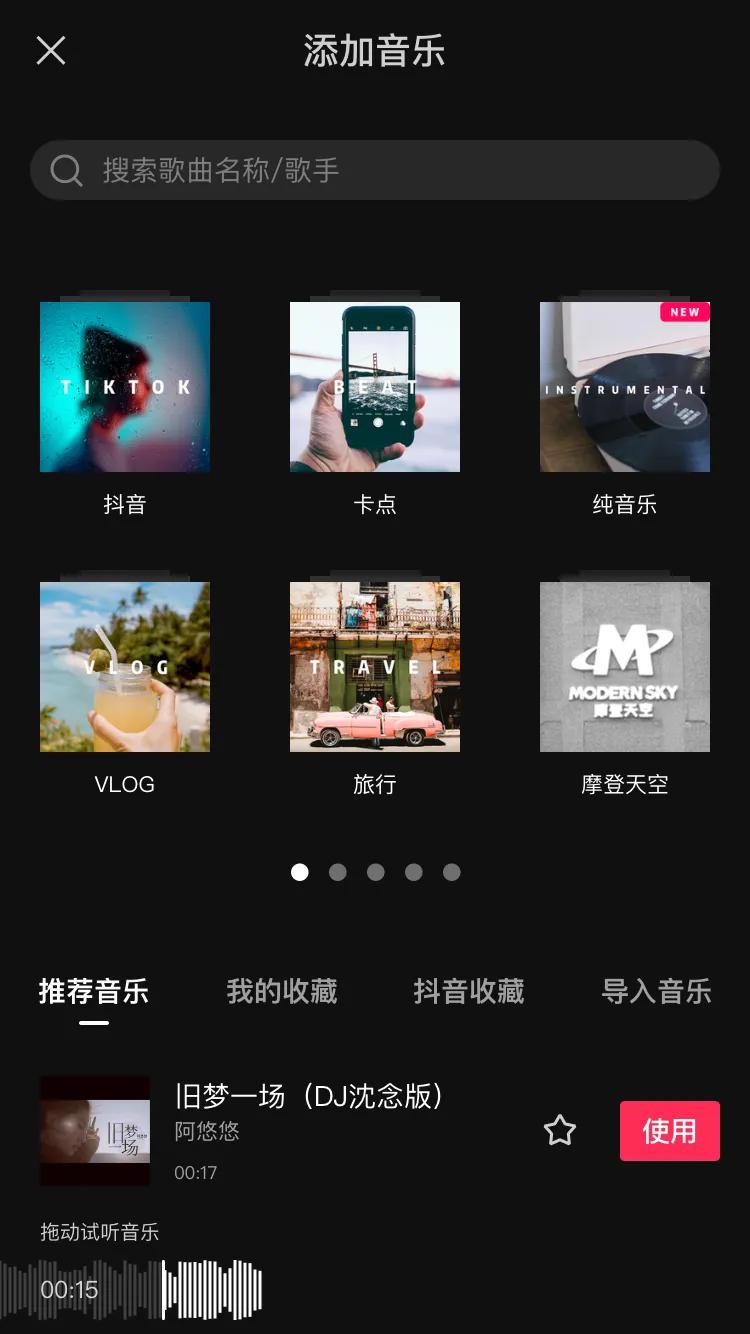The image size is (750, 1334).
Task: Tap the search magnifier icon
Action: (x=66, y=170)
